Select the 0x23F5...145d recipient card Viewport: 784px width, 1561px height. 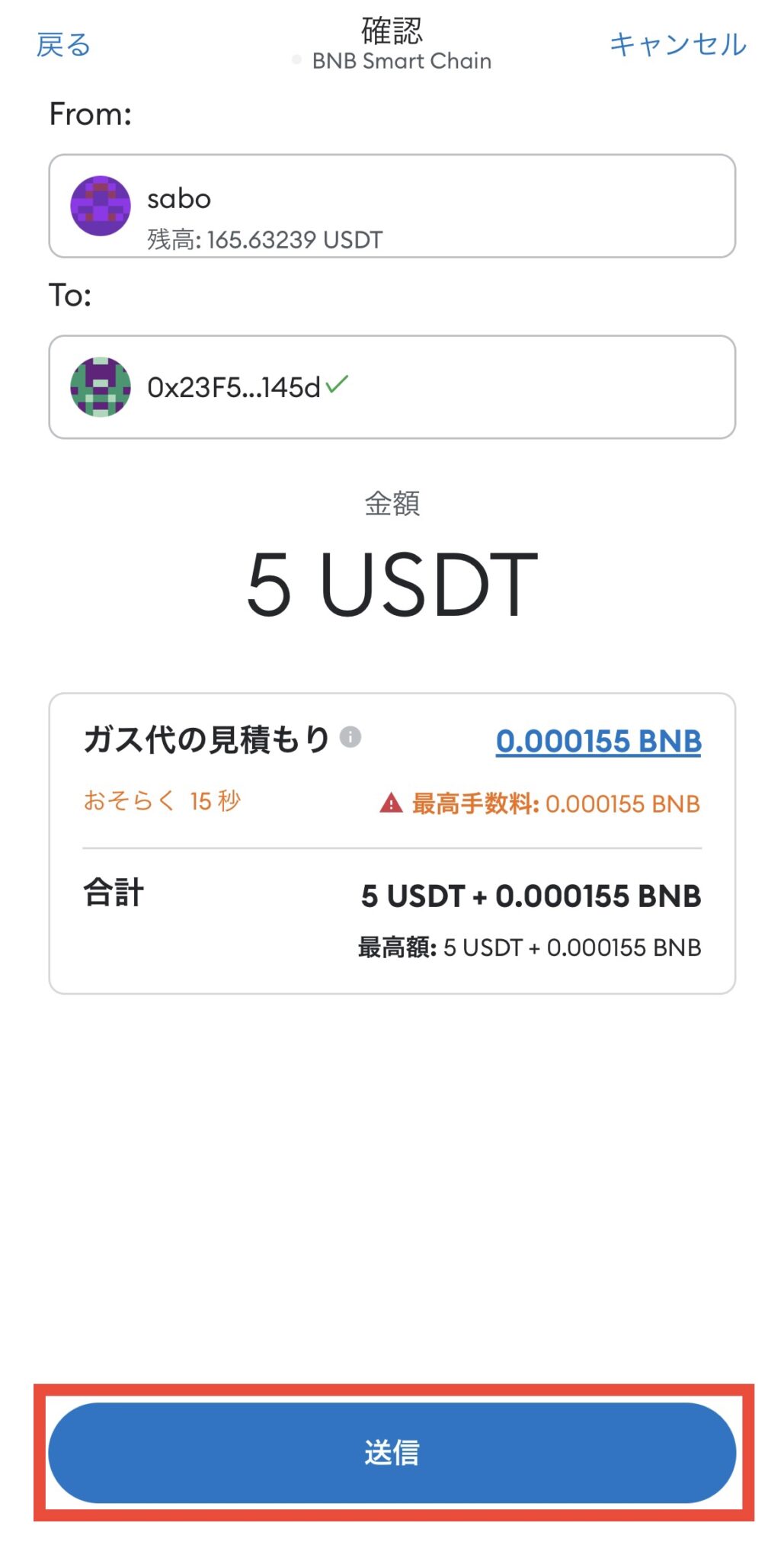point(392,386)
